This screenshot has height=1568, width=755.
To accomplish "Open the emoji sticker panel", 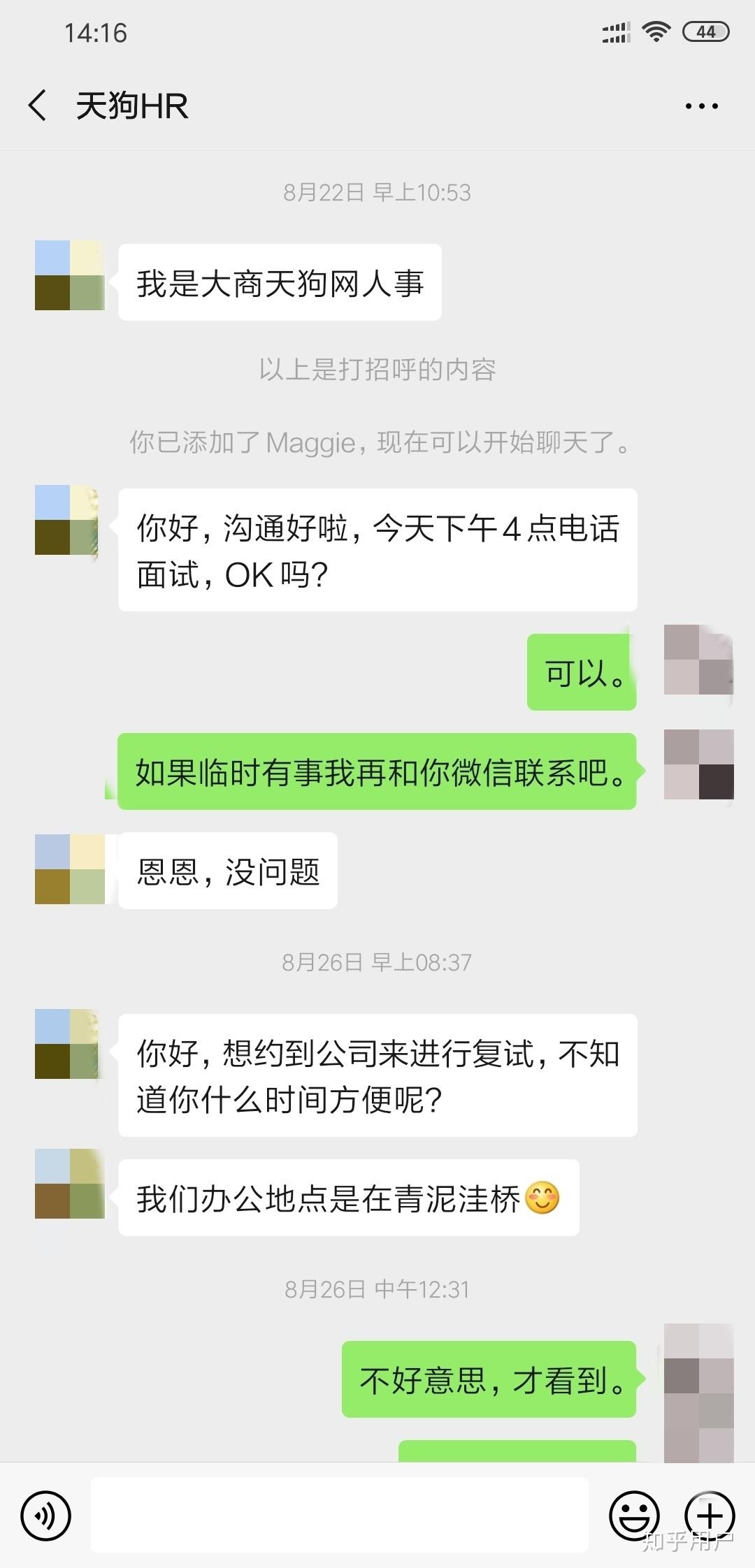I will [x=634, y=1515].
